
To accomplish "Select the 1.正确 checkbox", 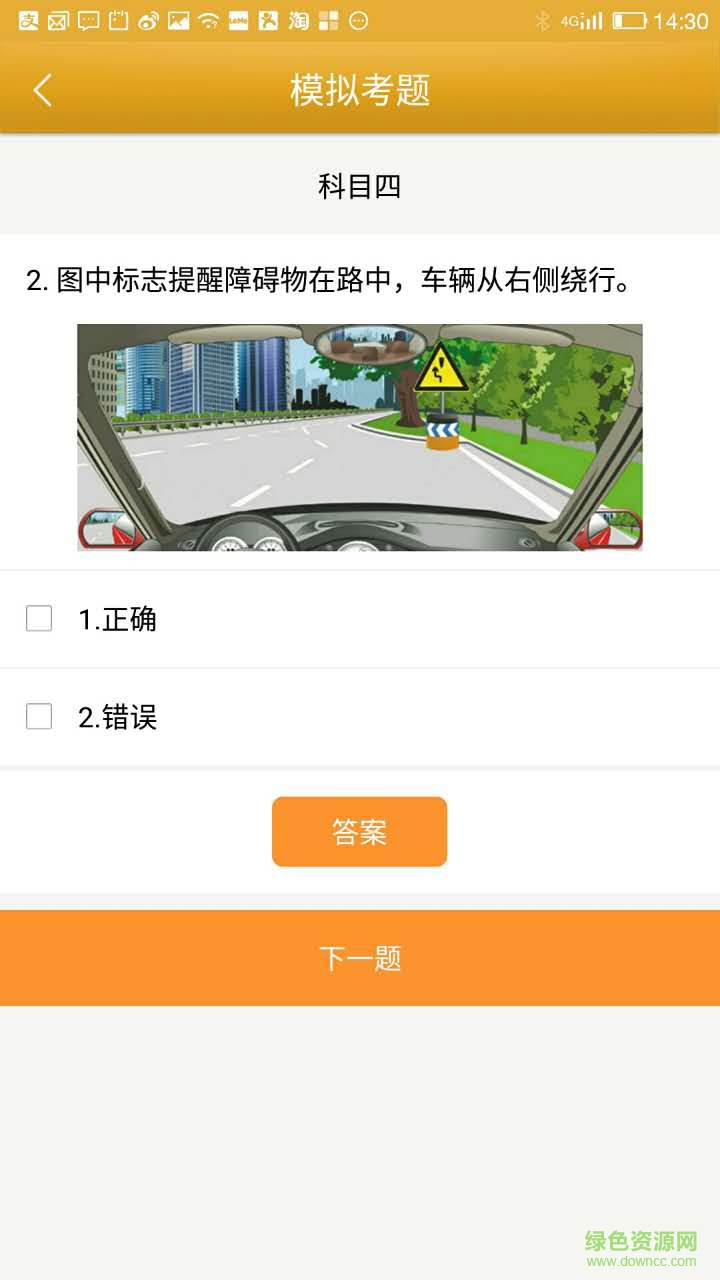I will tap(39, 619).
